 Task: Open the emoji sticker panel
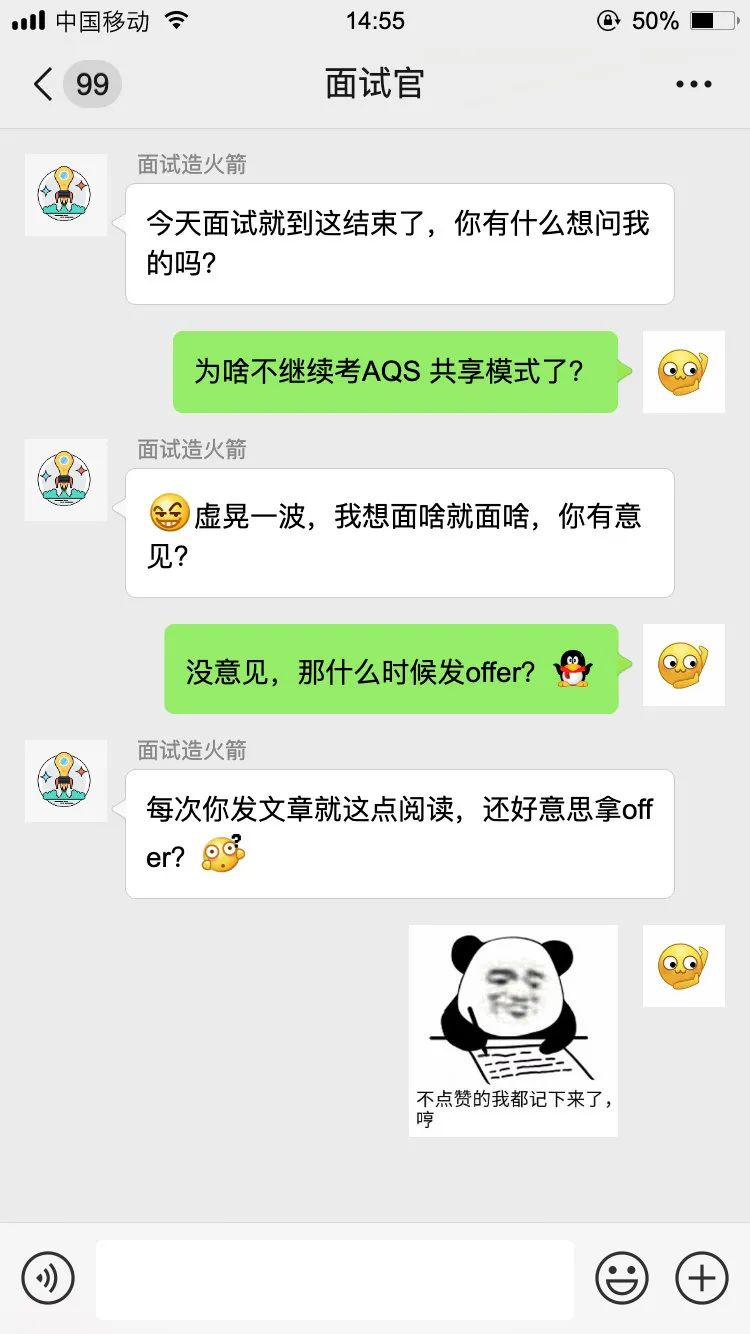(622, 1277)
